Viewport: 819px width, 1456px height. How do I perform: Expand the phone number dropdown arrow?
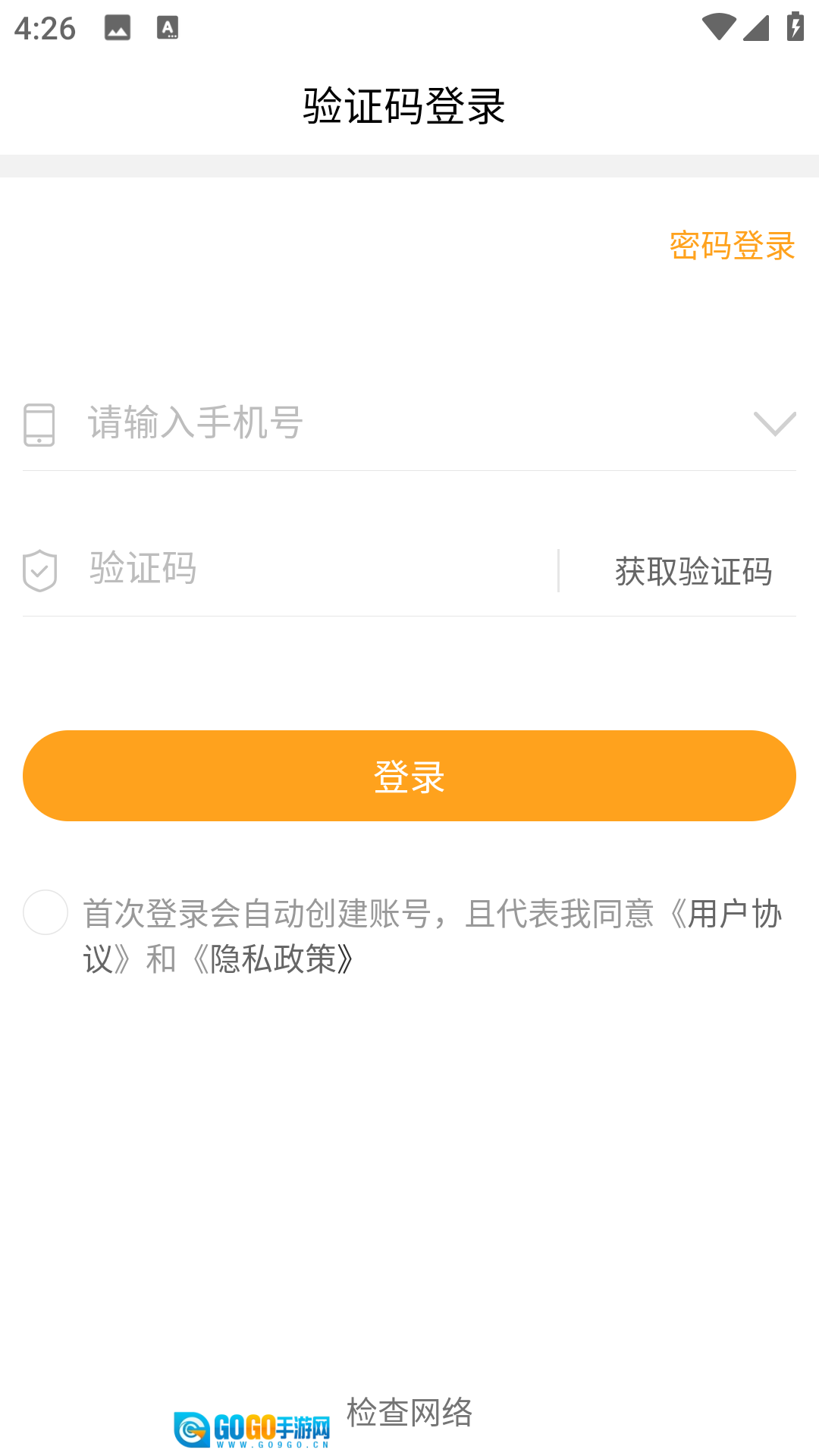tap(774, 424)
